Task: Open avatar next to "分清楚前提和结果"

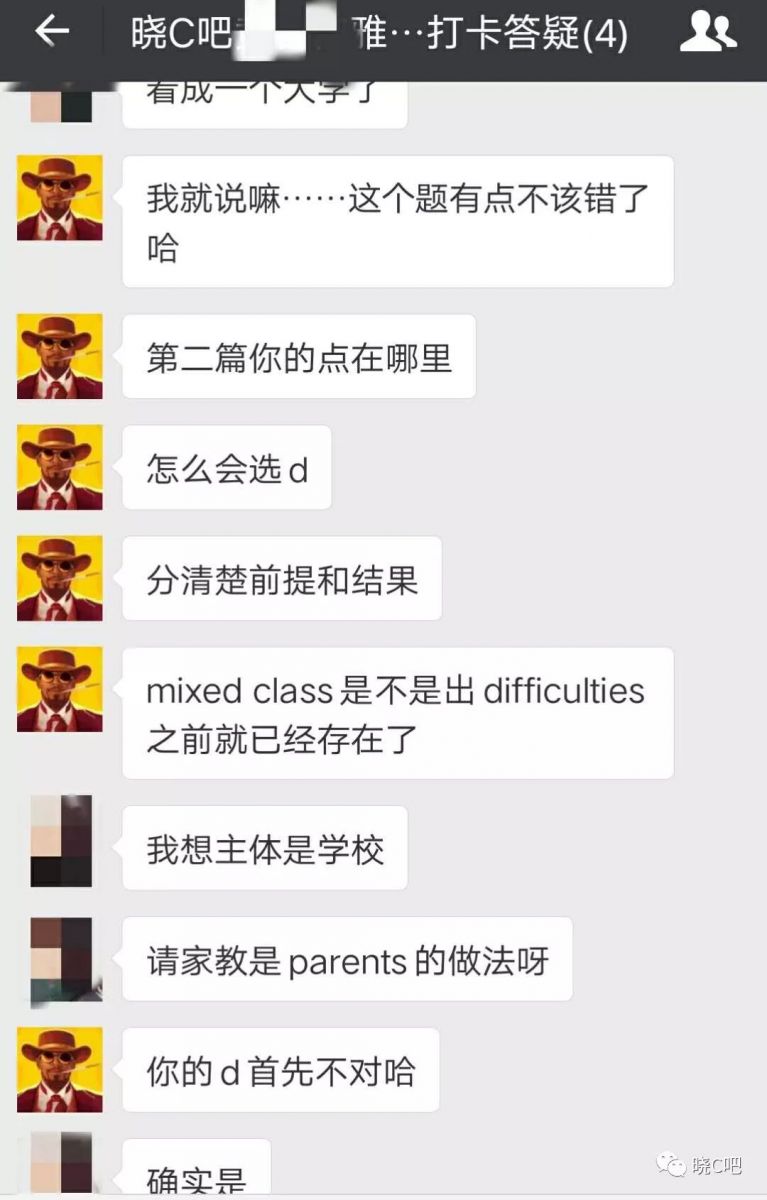Action: point(60,579)
